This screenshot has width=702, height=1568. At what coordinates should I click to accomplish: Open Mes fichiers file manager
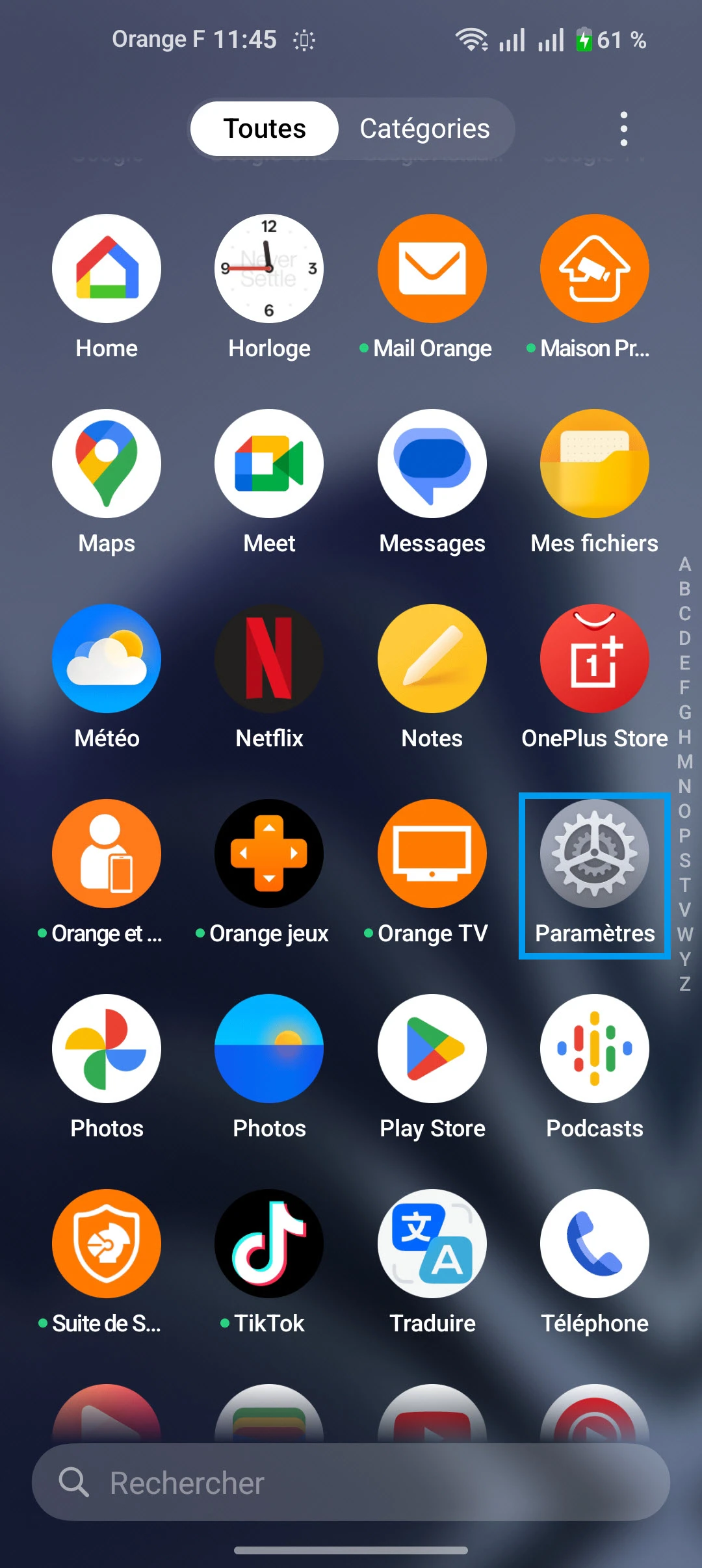[x=594, y=464]
